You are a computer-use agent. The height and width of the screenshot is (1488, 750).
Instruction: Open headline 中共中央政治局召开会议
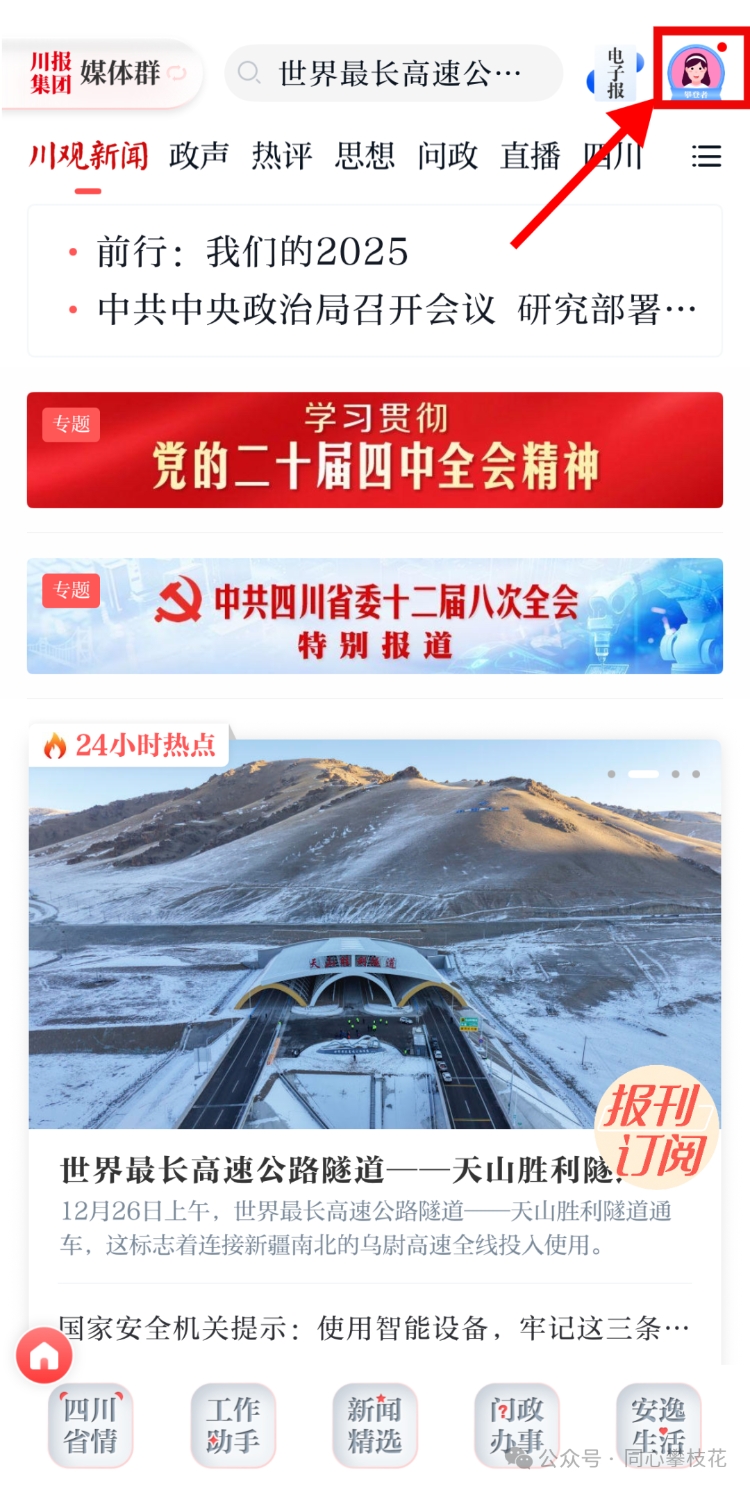click(396, 310)
